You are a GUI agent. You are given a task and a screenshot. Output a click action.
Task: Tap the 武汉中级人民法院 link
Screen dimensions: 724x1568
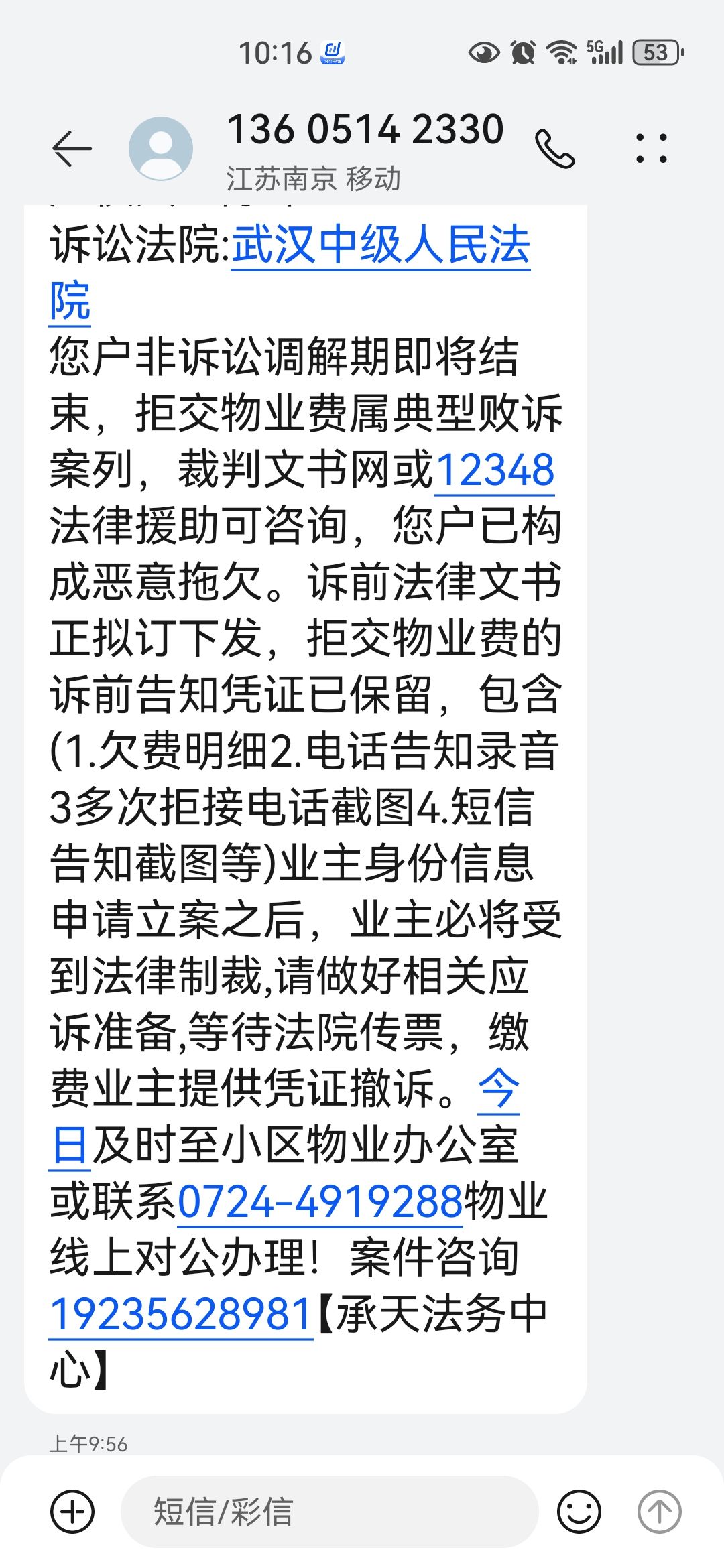(381, 246)
